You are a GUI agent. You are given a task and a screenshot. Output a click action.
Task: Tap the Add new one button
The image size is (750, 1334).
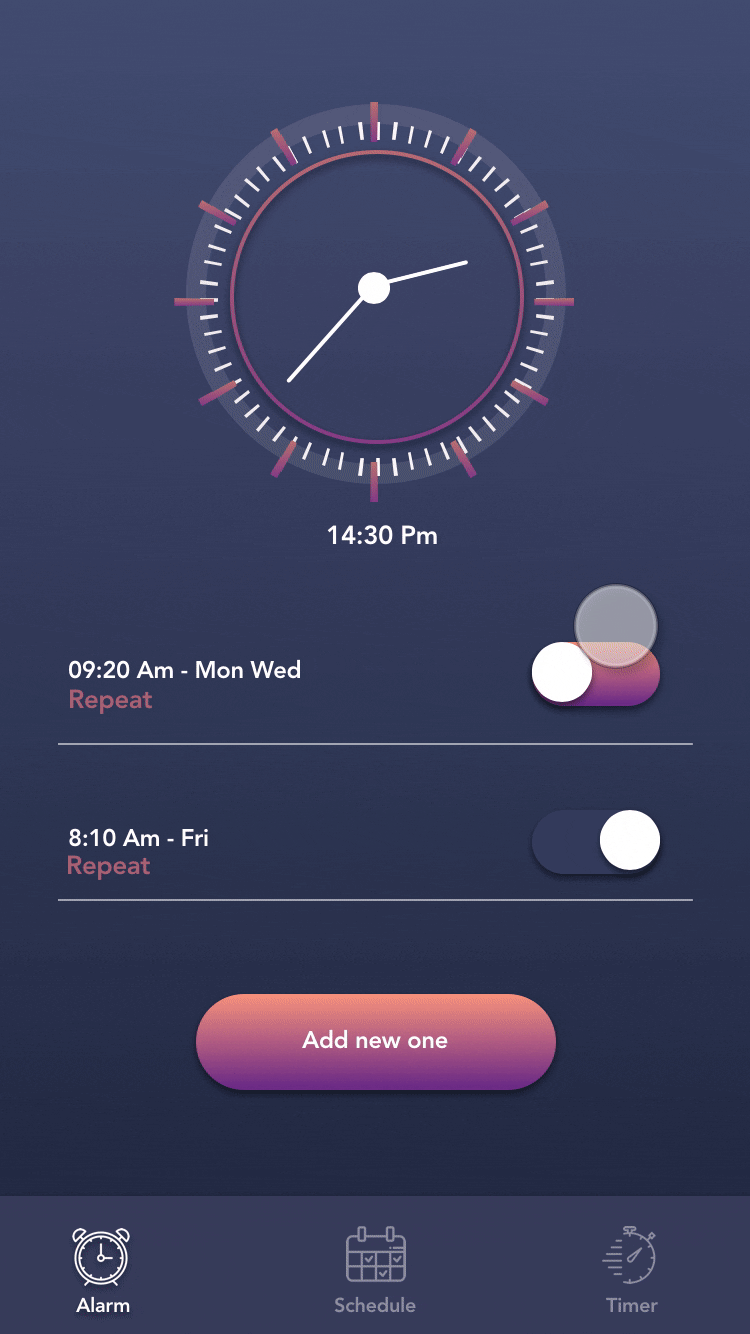[375, 1041]
